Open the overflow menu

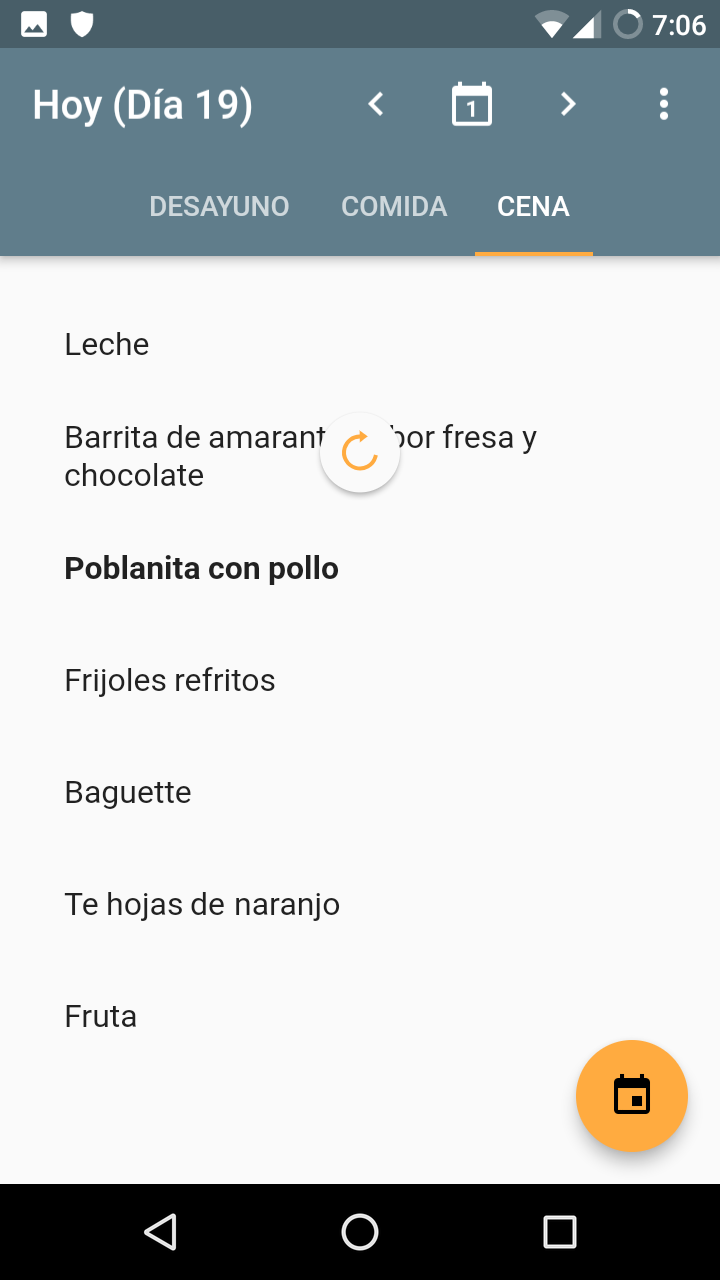[x=663, y=104]
